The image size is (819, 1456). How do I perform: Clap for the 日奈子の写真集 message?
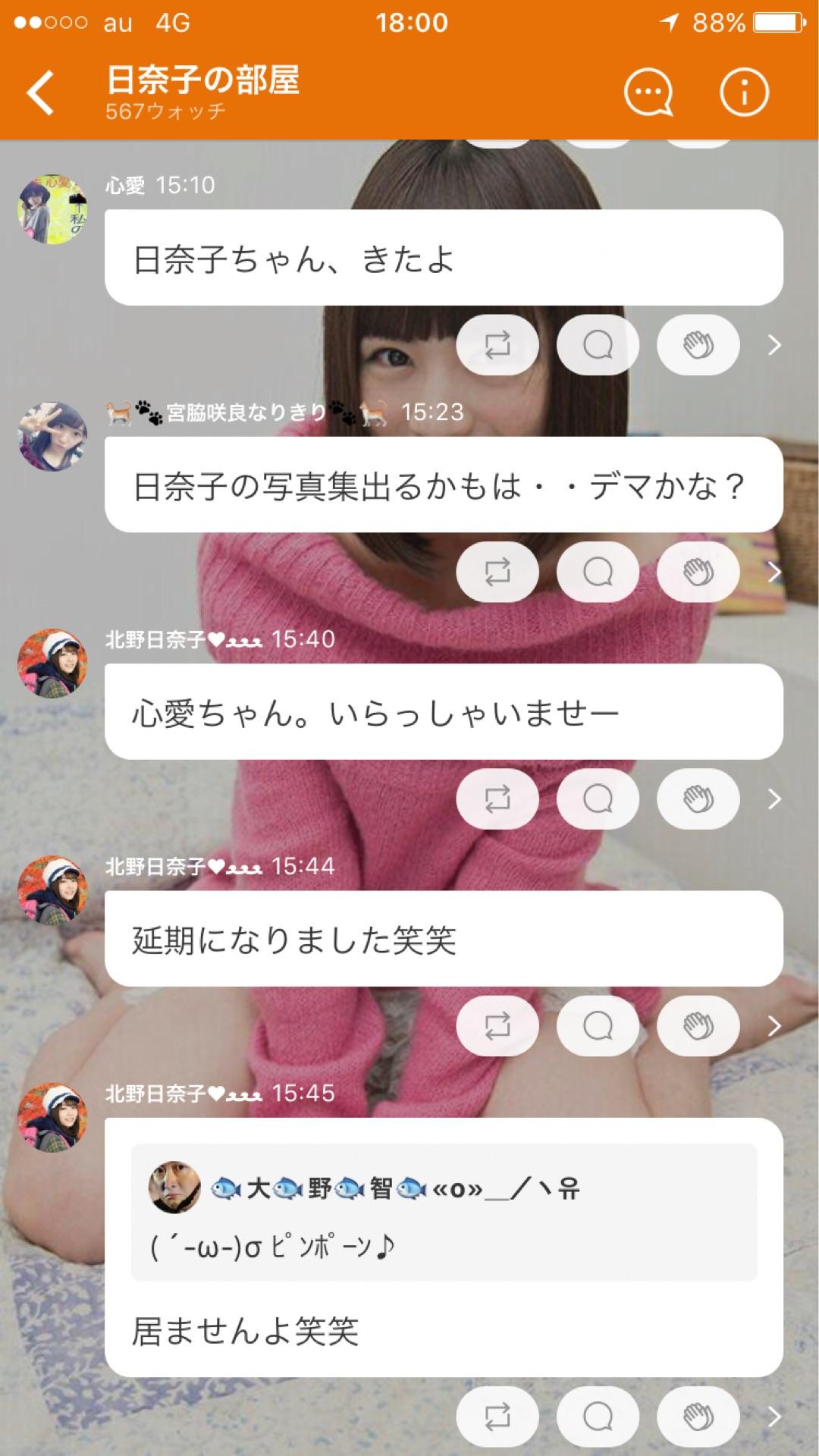(698, 573)
